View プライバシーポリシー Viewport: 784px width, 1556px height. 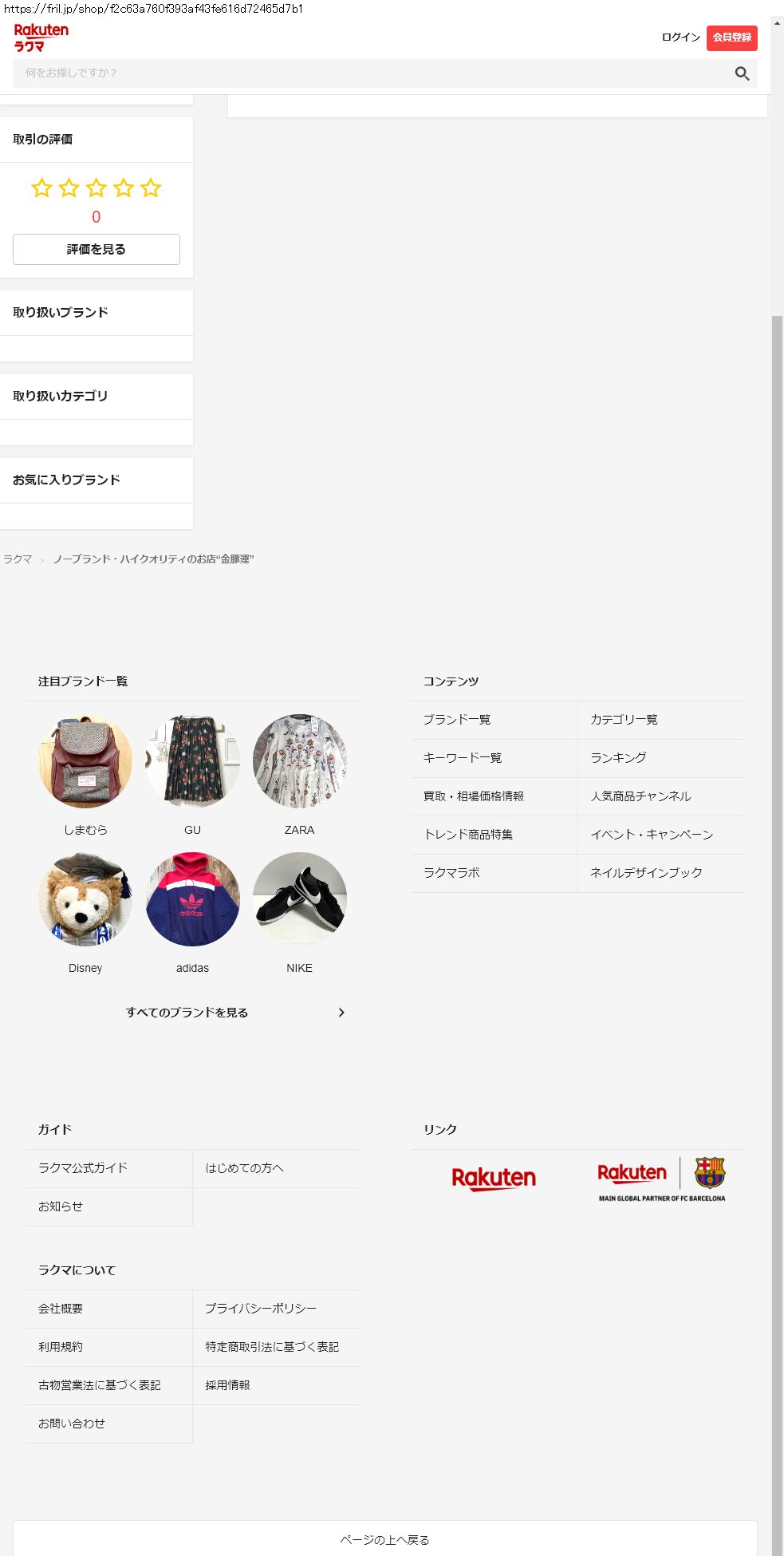click(276, 1309)
